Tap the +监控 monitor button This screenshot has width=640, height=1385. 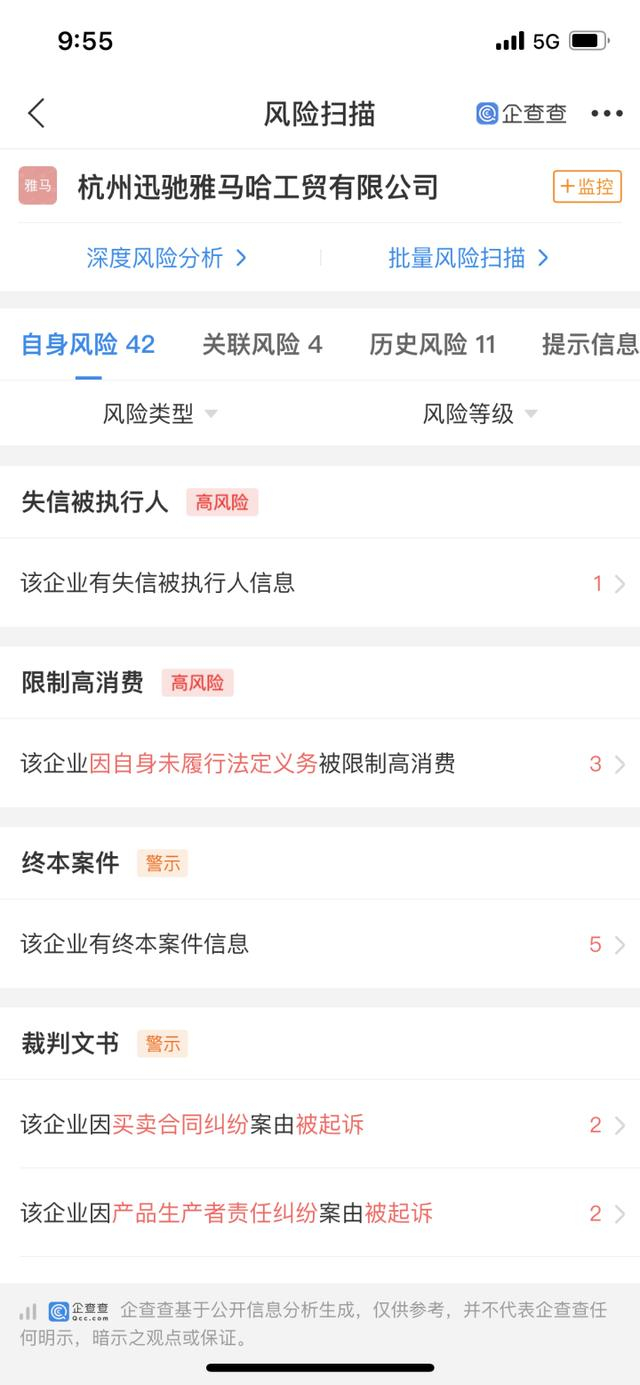[587, 186]
